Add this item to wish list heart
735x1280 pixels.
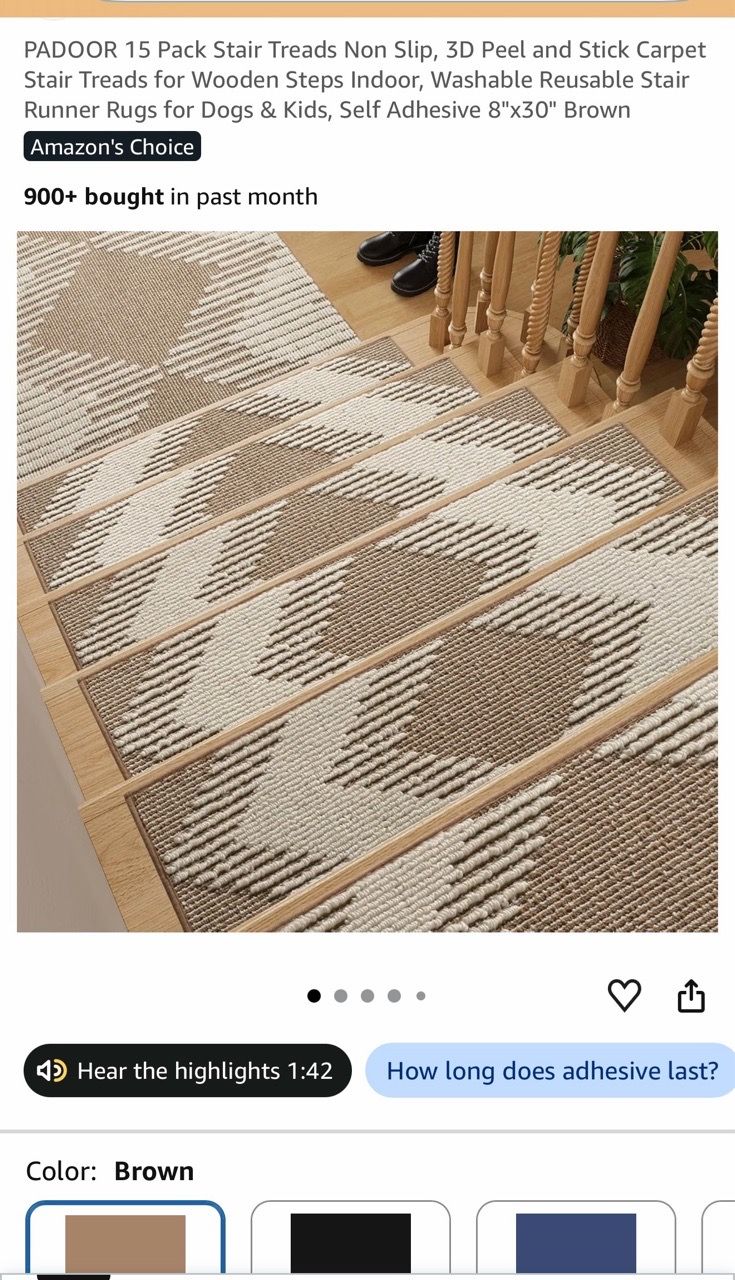[x=625, y=995]
